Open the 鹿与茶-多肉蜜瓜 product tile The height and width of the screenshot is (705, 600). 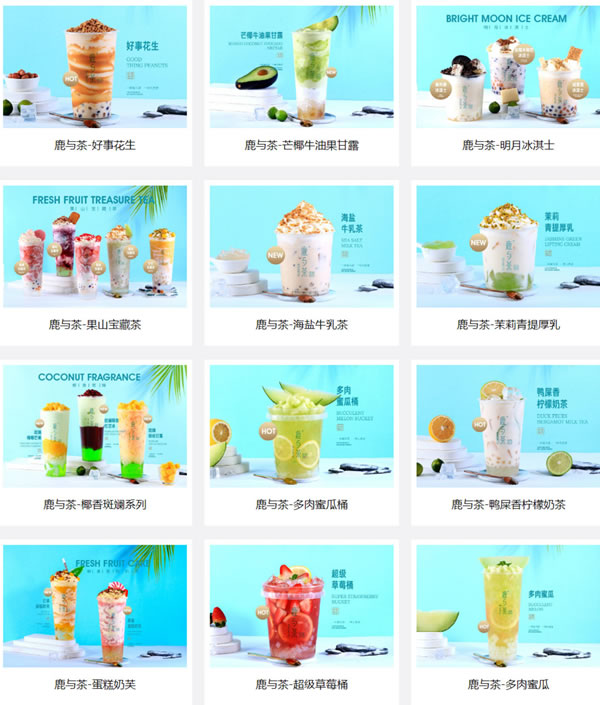pyautogui.click(x=507, y=606)
